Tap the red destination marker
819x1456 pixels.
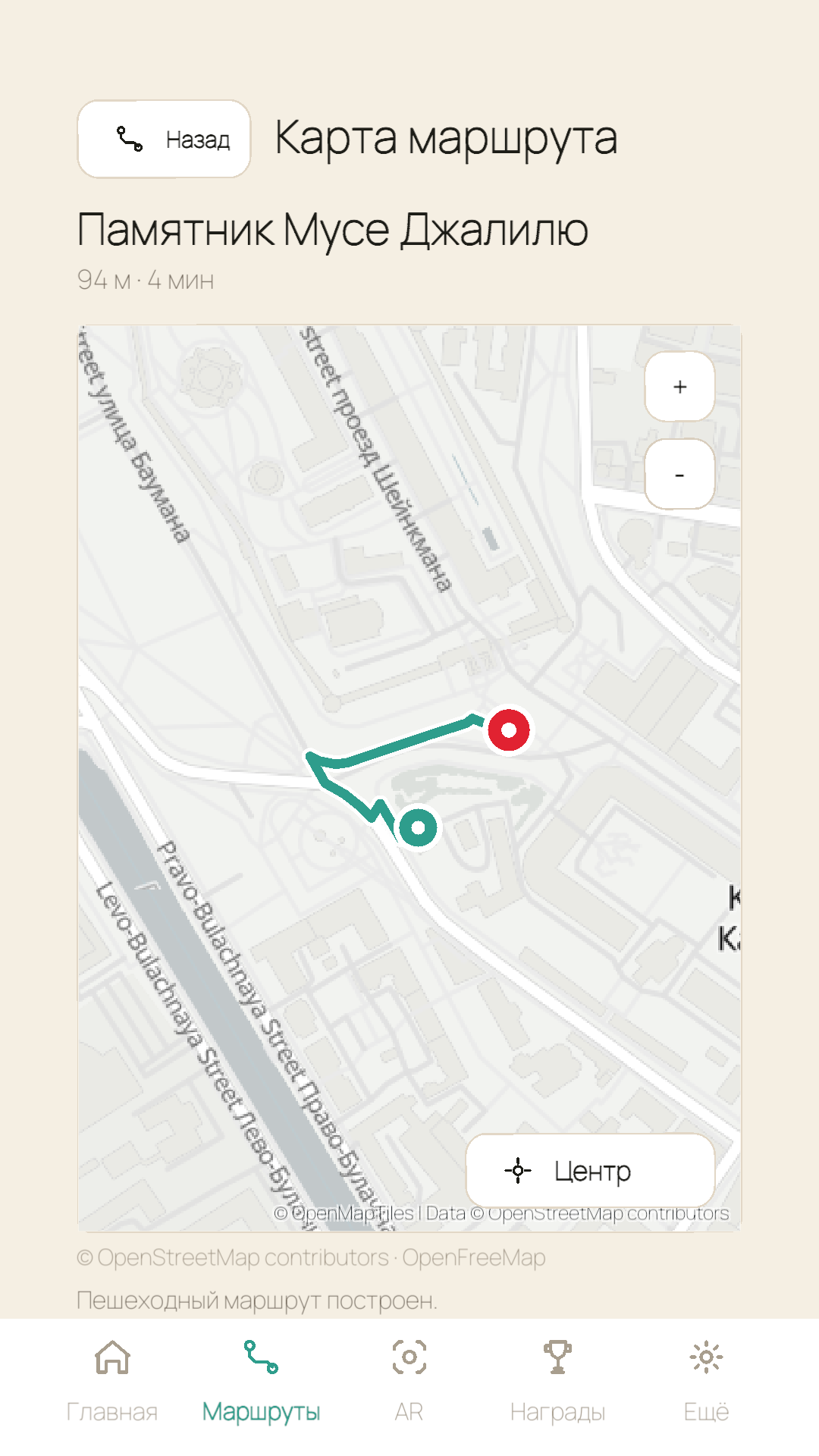[509, 730]
